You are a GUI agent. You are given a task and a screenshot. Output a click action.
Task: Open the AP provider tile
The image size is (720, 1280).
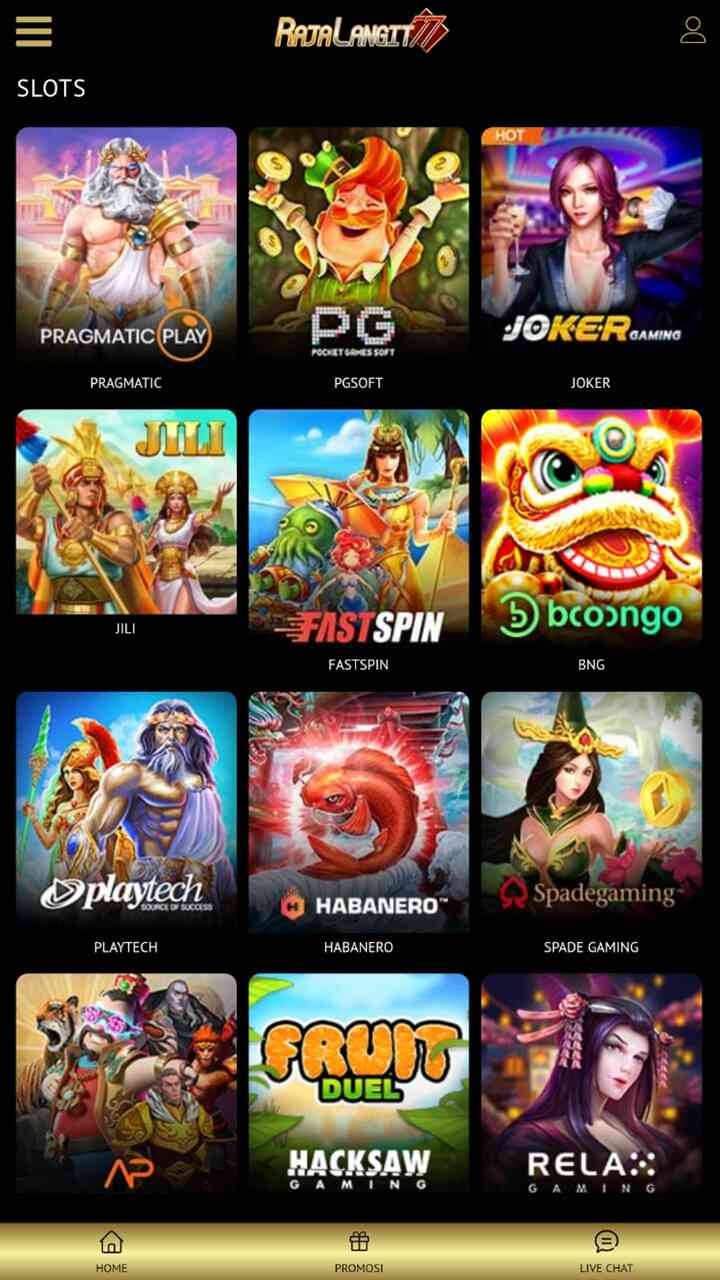point(126,1085)
